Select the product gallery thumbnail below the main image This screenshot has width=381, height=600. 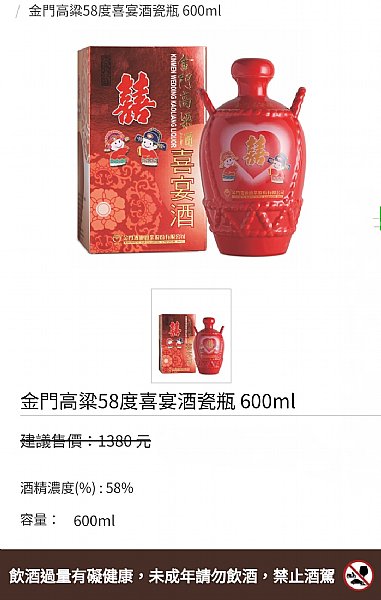[191, 336]
